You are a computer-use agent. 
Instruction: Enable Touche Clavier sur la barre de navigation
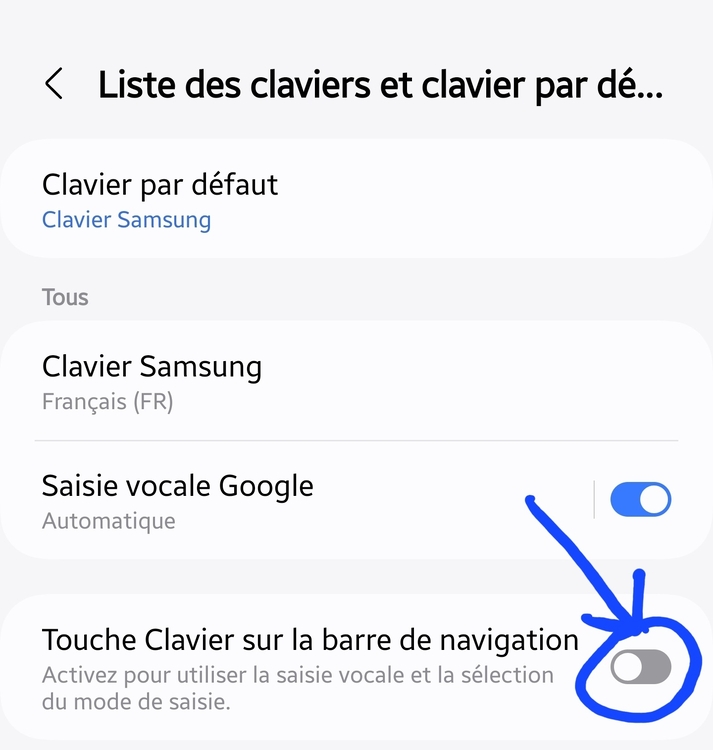click(641, 668)
